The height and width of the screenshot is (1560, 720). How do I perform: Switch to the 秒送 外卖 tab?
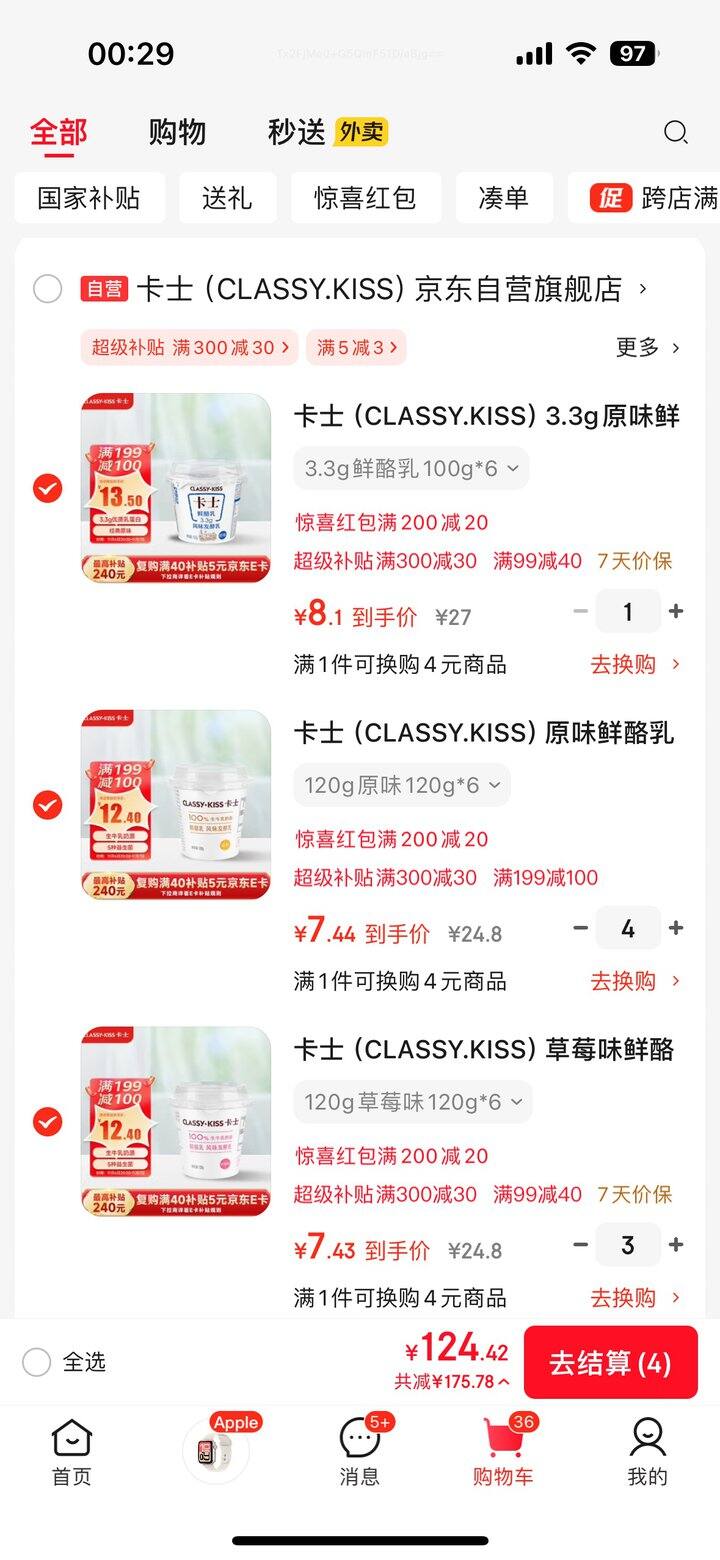326,132
